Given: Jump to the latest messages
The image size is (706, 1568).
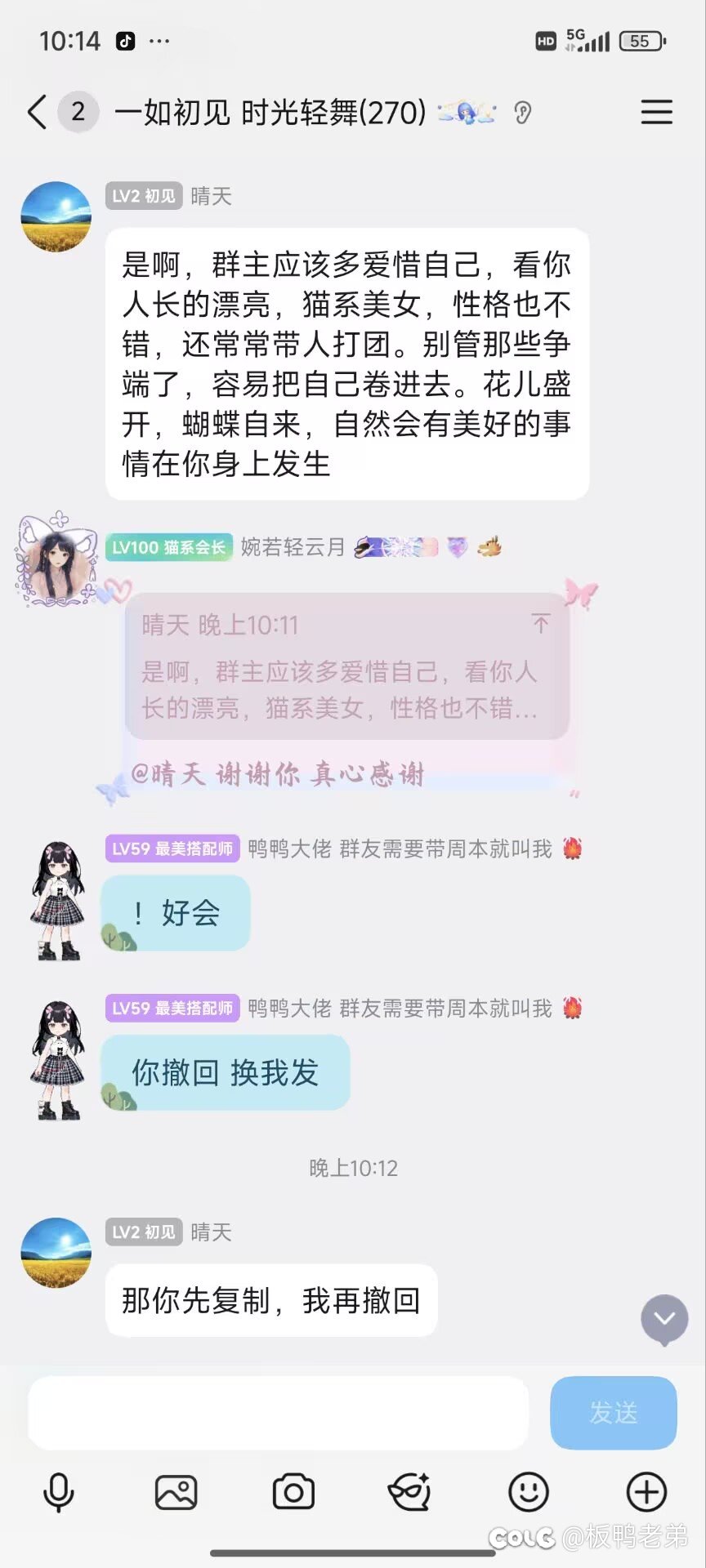Looking at the screenshot, I should pyautogui.click(x=664, y=1318).
